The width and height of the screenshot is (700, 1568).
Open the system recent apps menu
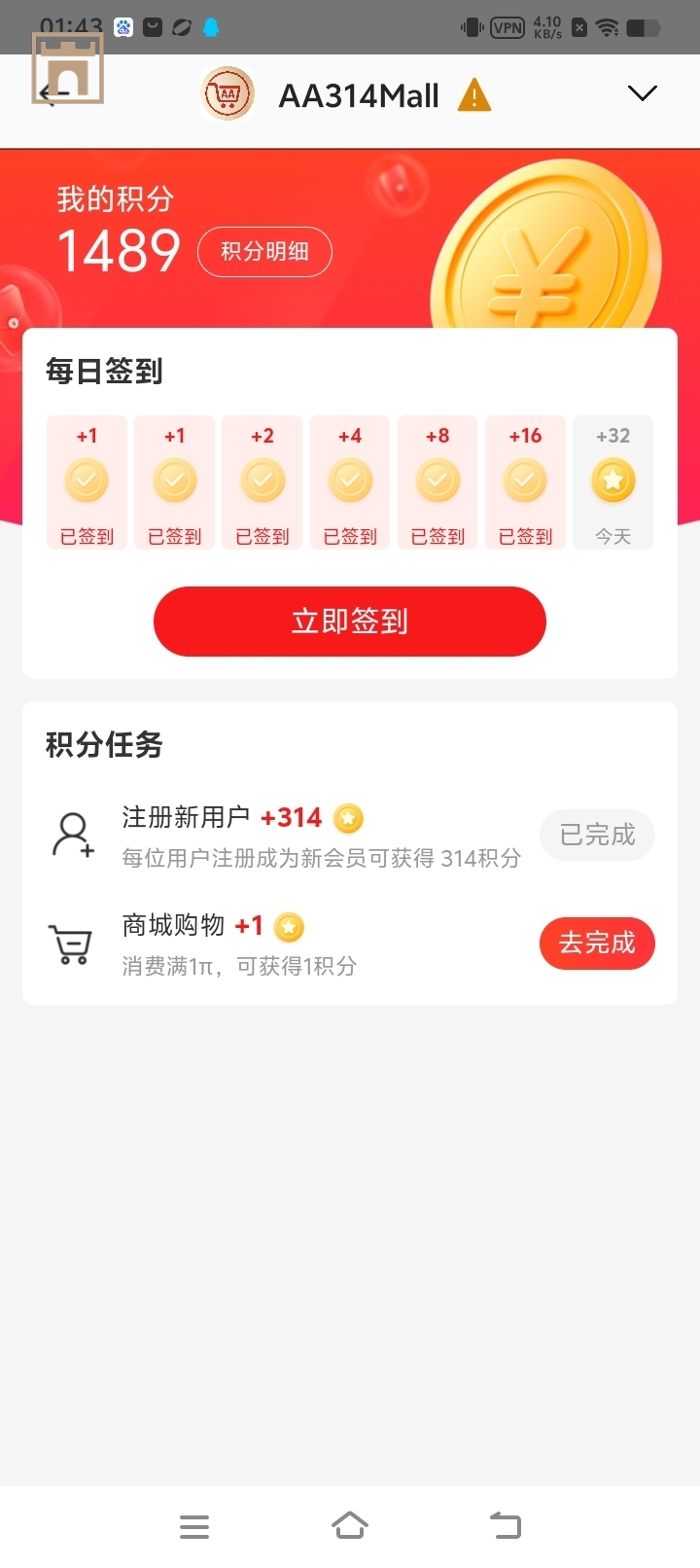(x=194, y=1526)
